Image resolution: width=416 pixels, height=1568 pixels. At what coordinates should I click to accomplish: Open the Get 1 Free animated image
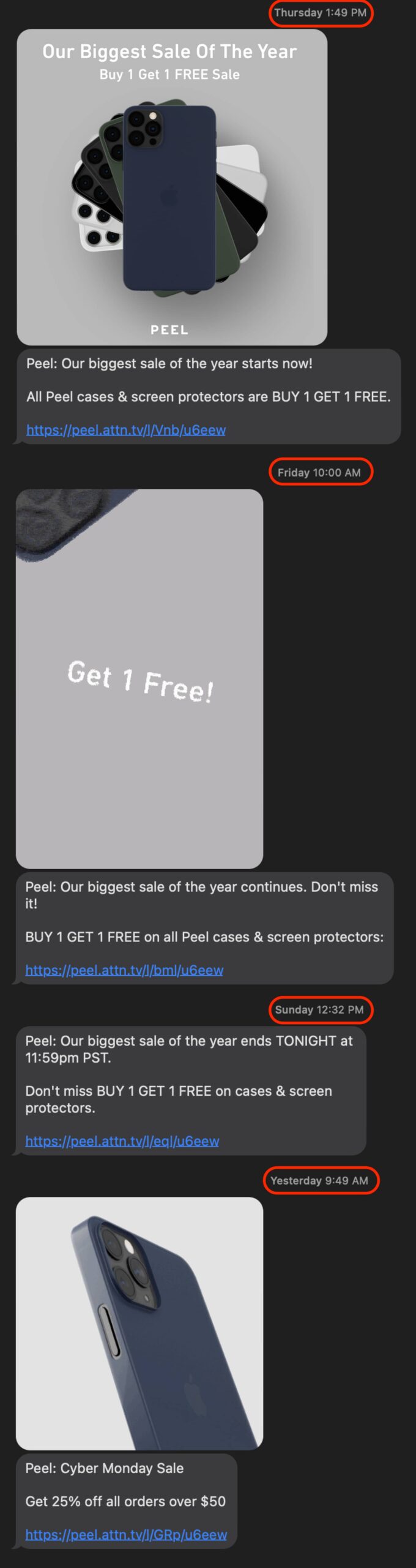(139, 679)
